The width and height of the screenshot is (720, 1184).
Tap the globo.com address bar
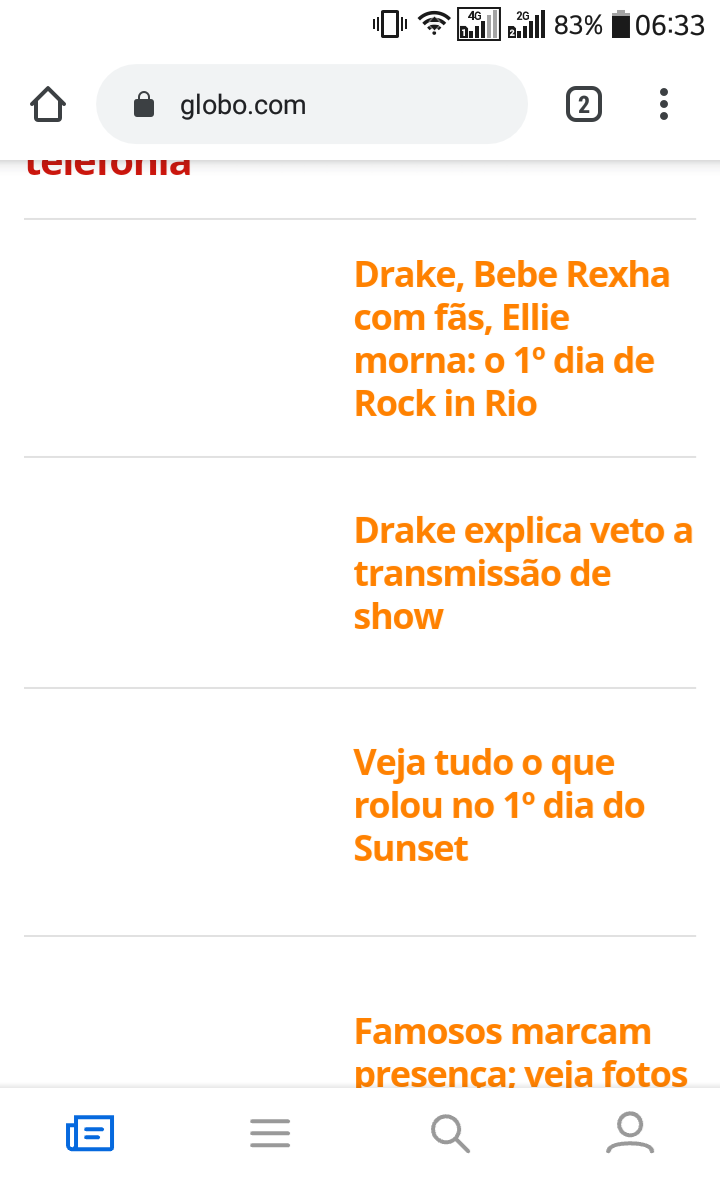point(311,105)
